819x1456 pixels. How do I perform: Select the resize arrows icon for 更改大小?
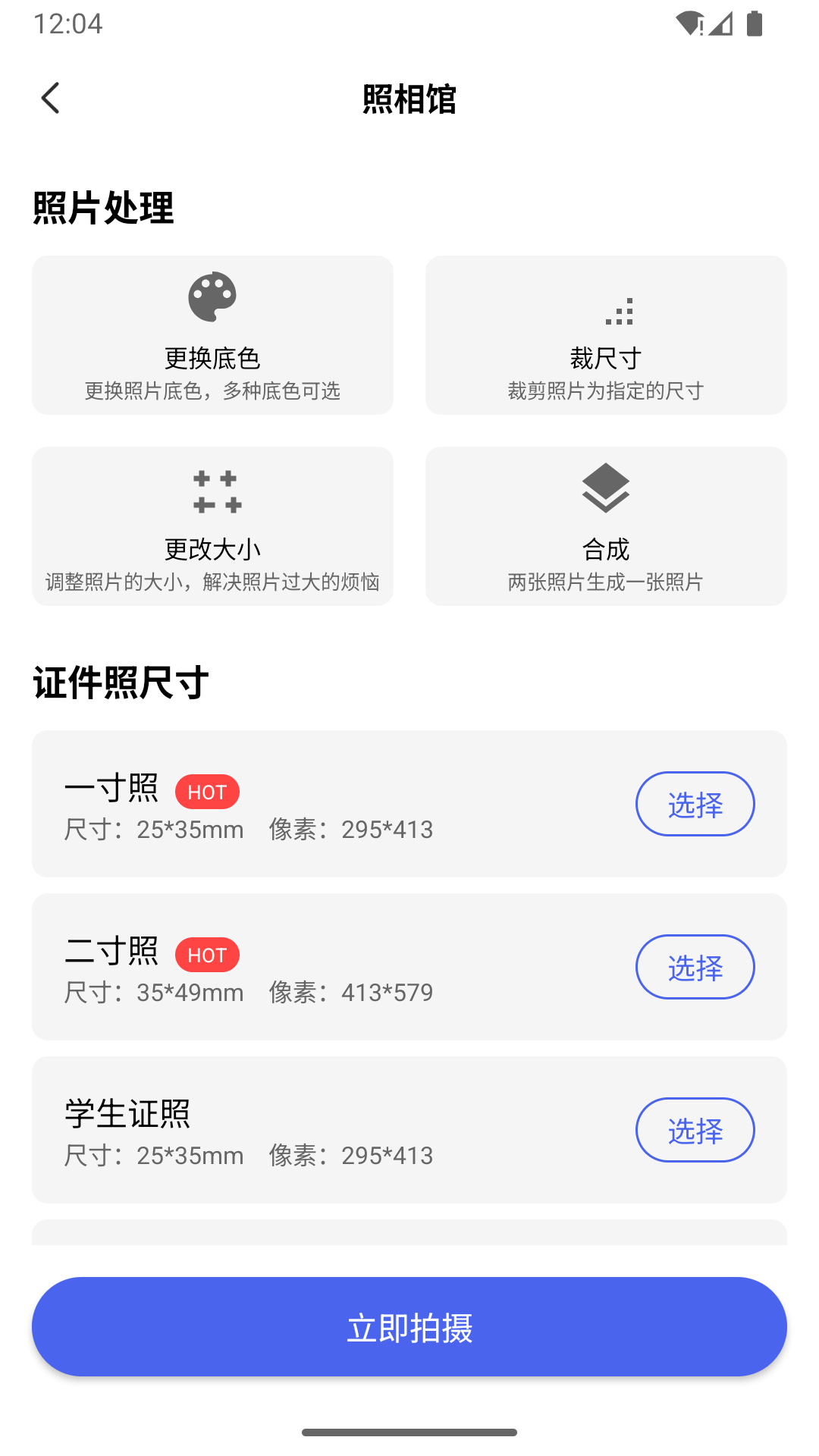[213, 491]
